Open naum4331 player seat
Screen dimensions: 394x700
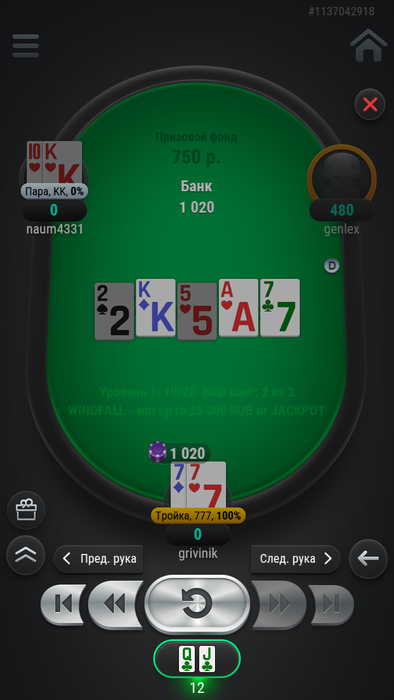pyautogui.click(x=54, y=188)
